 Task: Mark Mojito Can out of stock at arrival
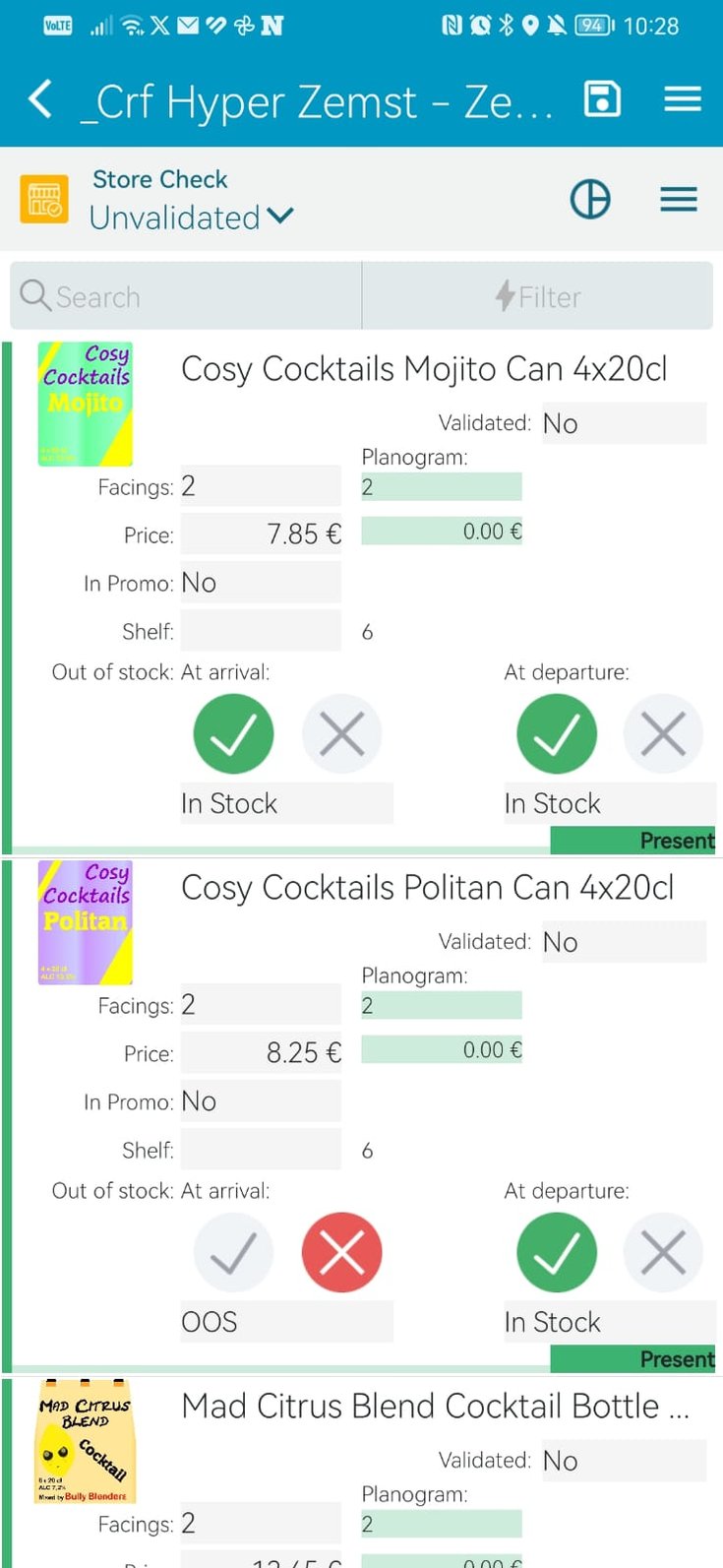coord(342,732)
